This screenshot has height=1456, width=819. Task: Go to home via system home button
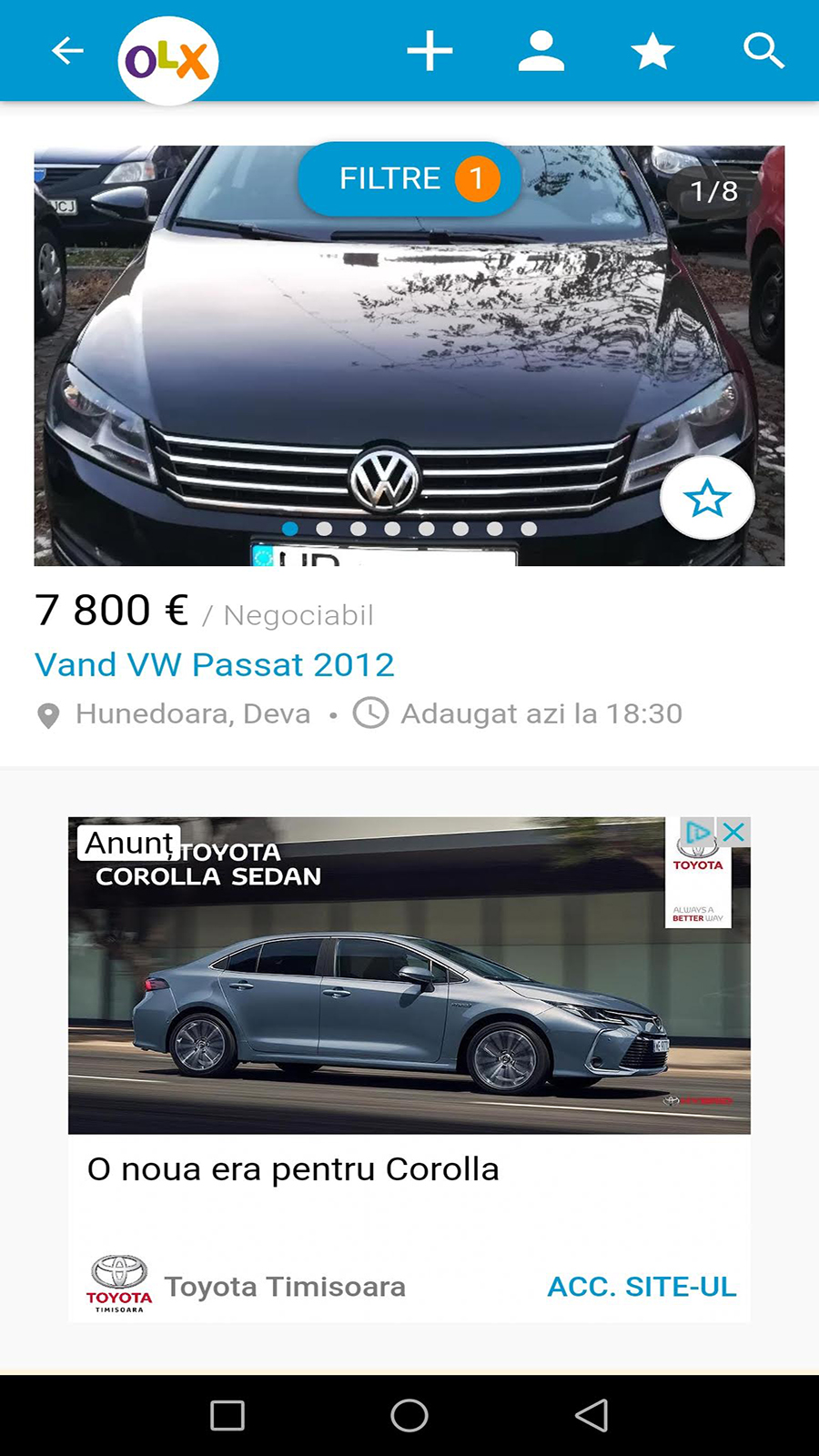pos(409,1415)
